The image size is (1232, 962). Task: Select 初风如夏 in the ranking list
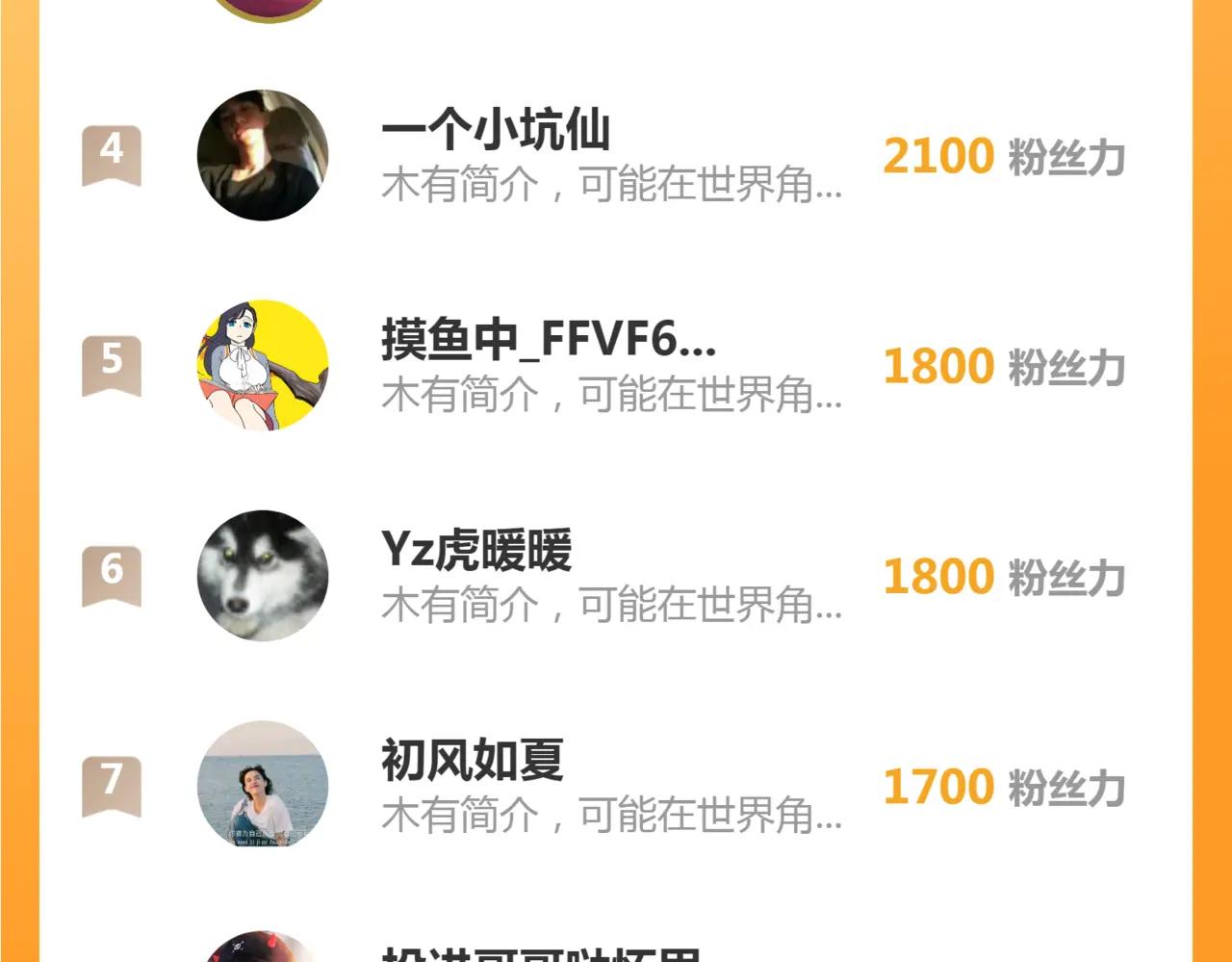pos(472,761)
